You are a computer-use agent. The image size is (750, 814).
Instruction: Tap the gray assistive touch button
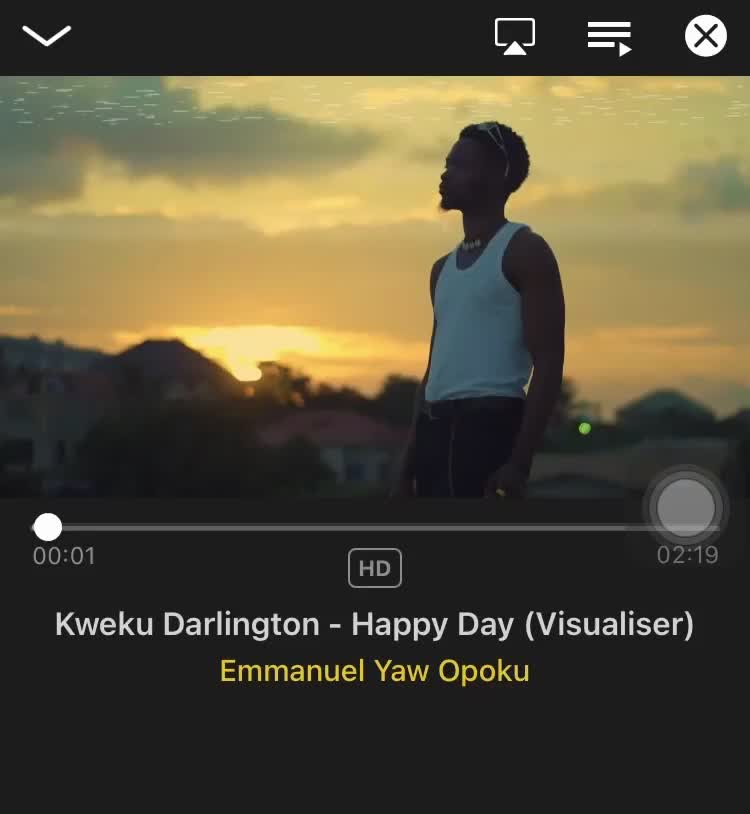(686, 508)
